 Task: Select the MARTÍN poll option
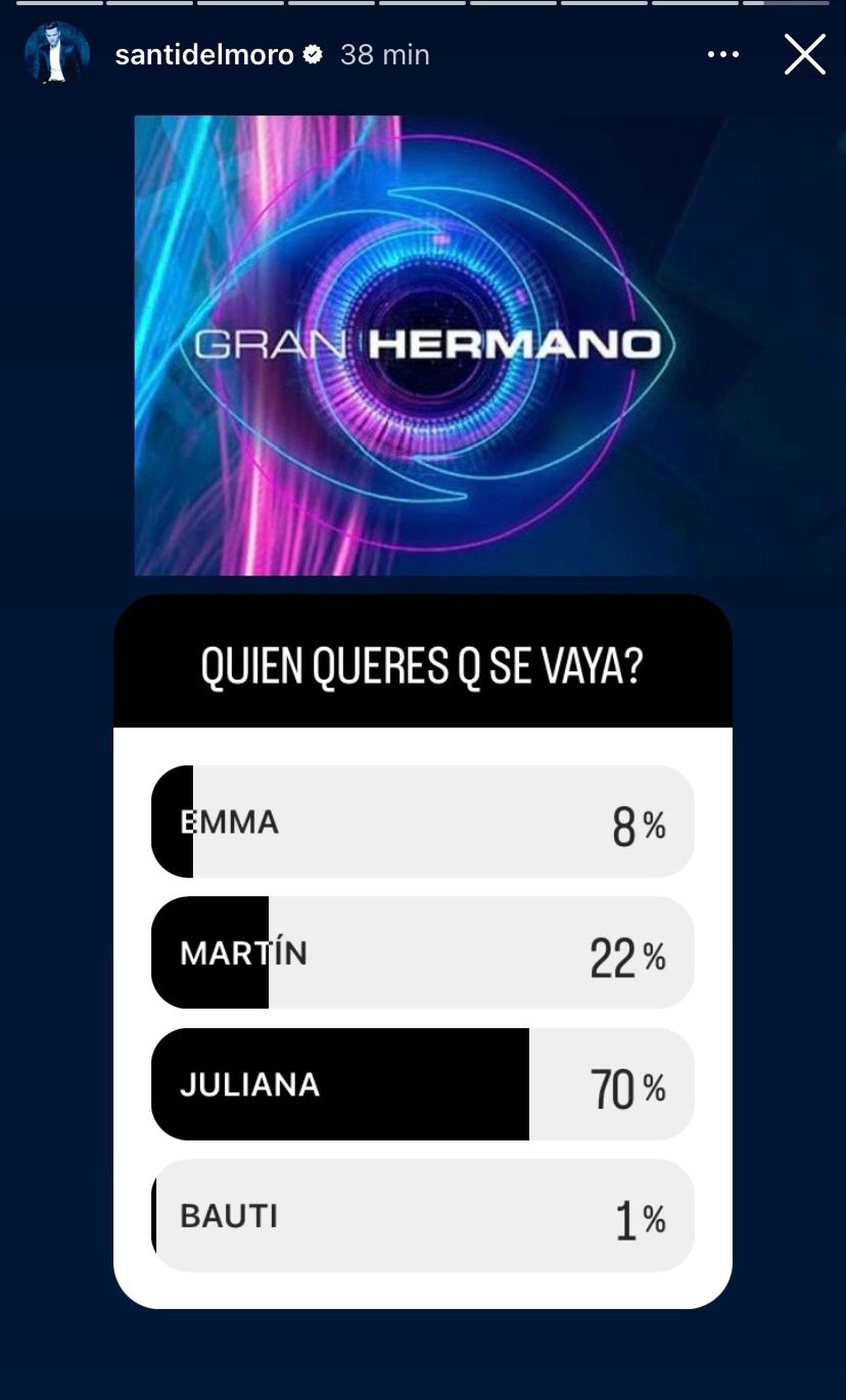point(423,952)
